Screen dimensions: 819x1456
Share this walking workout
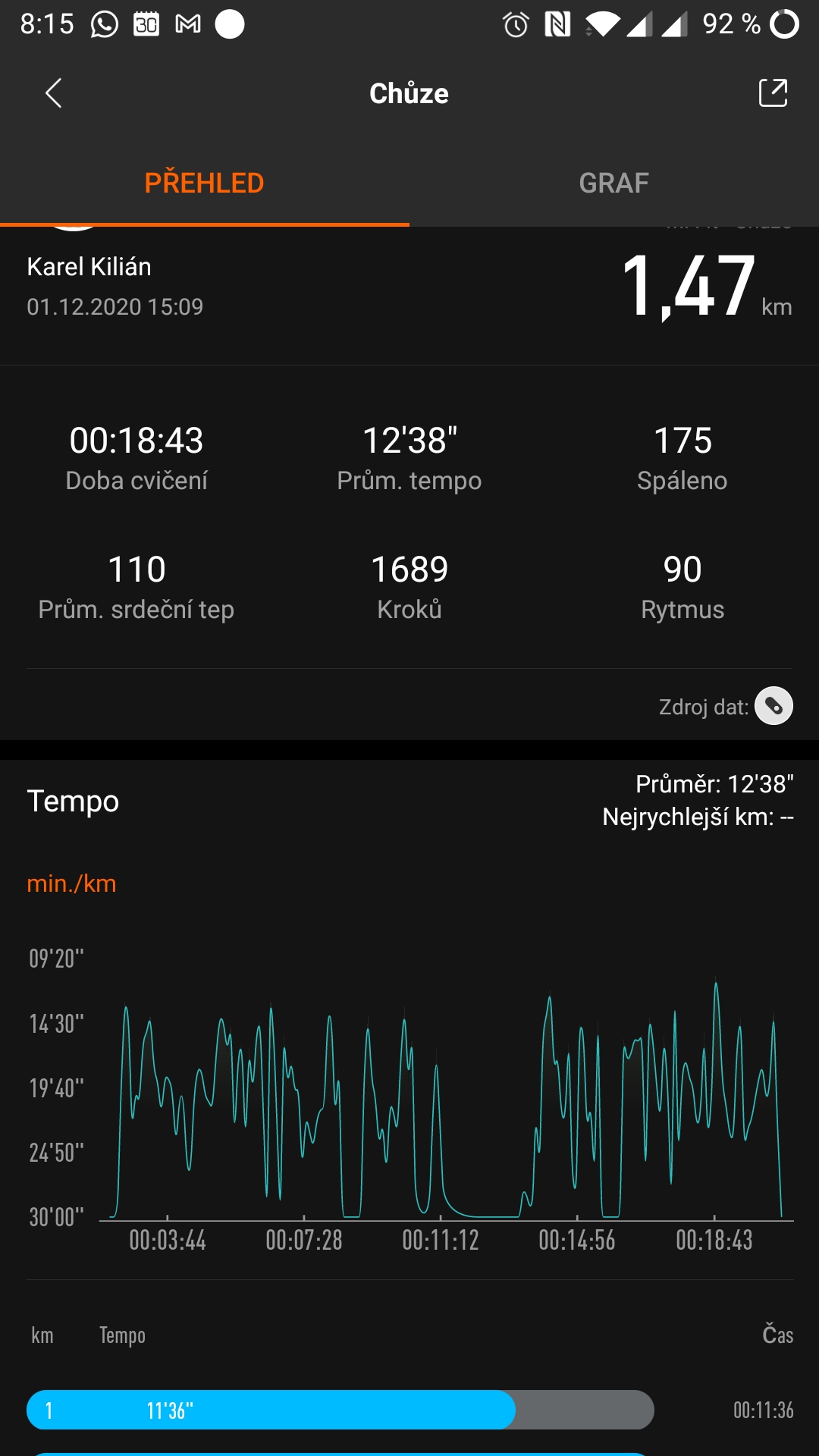[773, 93]
